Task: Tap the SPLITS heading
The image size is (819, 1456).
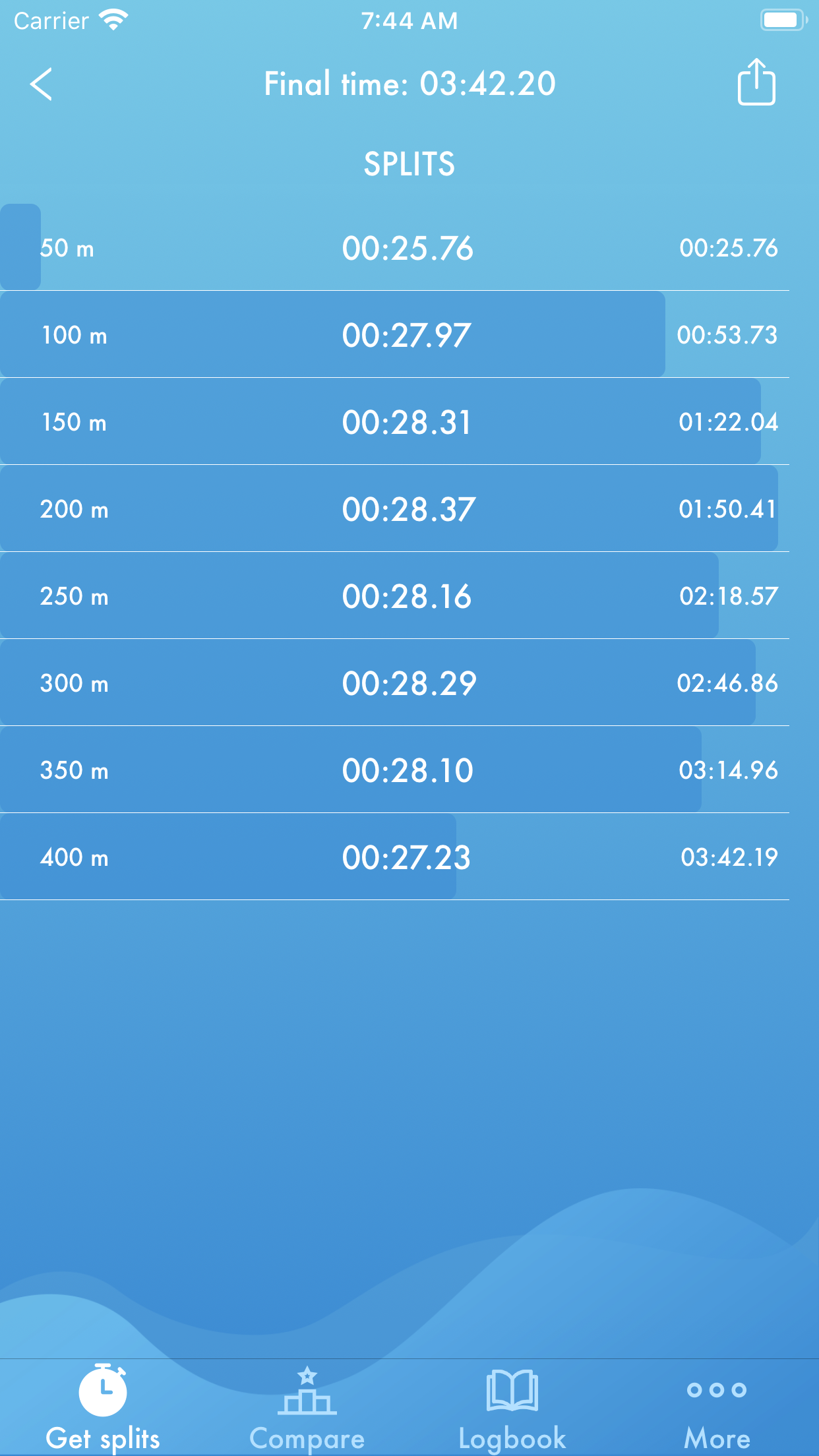Action: click(409, 164)
